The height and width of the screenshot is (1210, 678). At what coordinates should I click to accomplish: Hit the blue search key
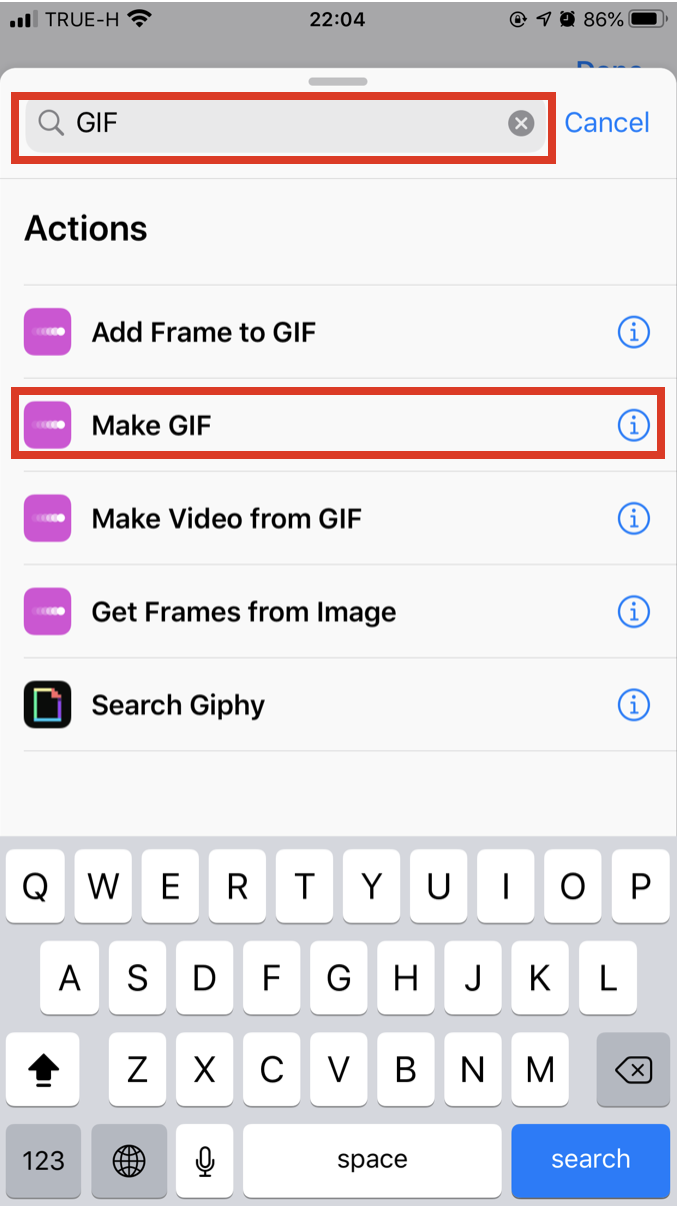click(590, 1160)
